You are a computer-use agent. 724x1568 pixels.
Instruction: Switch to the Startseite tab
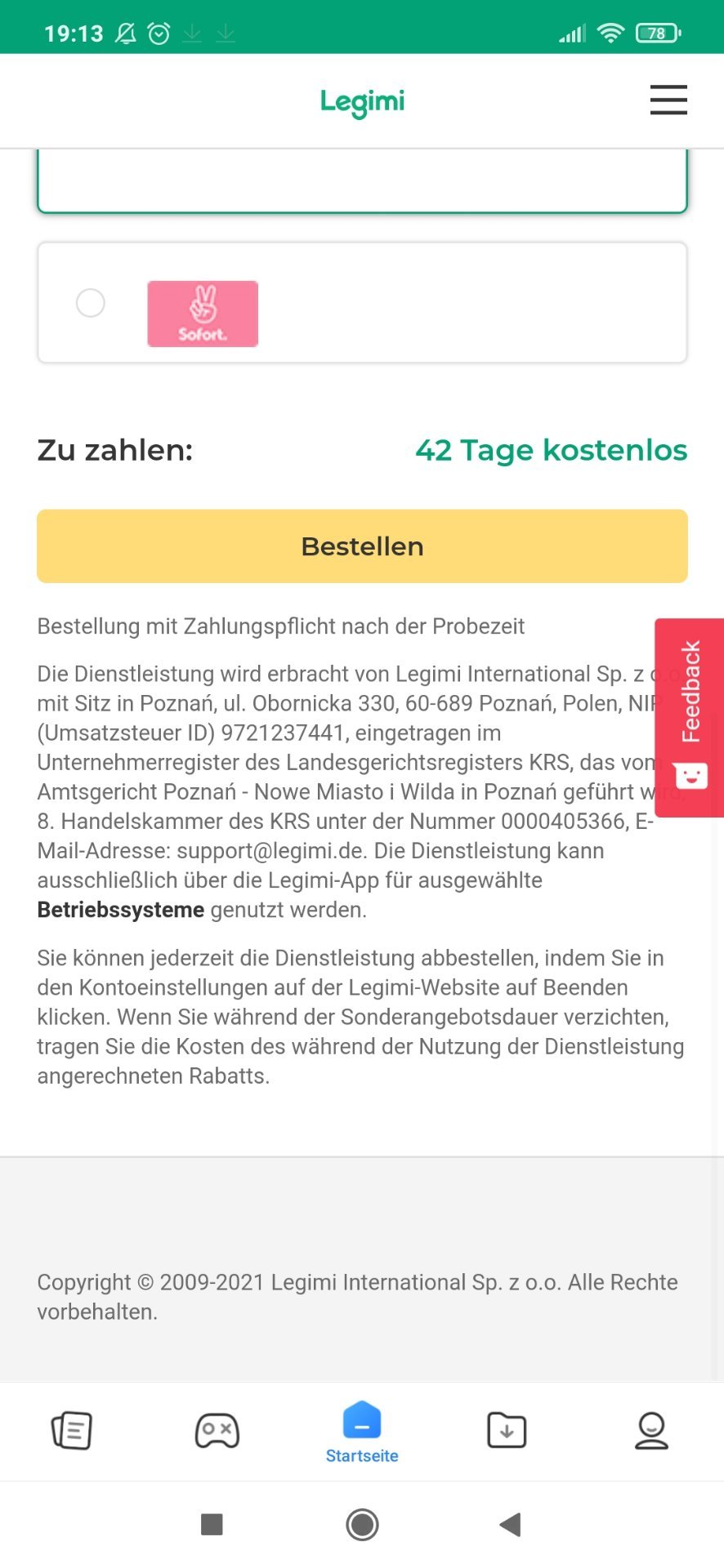[362, 1432]
